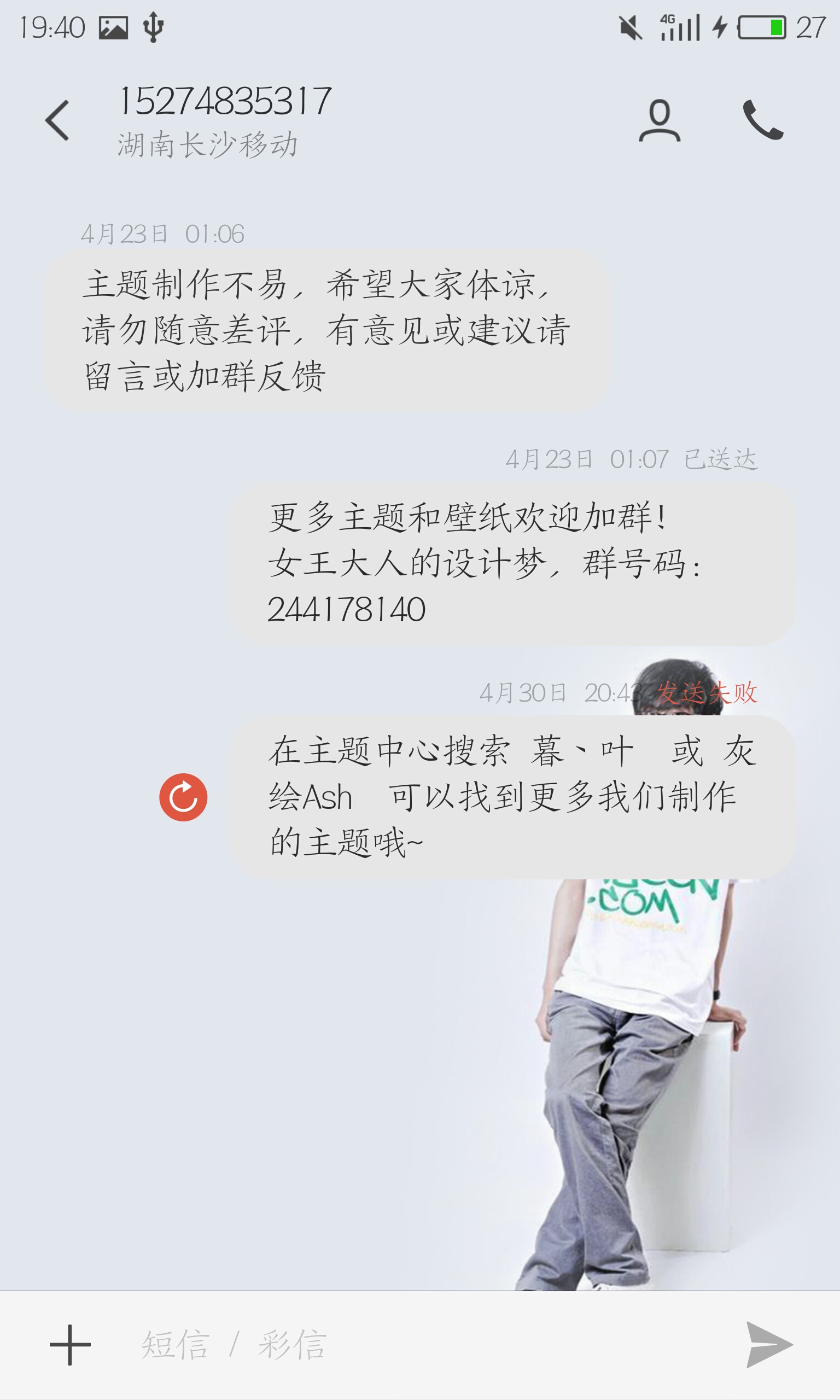Call the number 15274835317

click(x=763, y=120)
